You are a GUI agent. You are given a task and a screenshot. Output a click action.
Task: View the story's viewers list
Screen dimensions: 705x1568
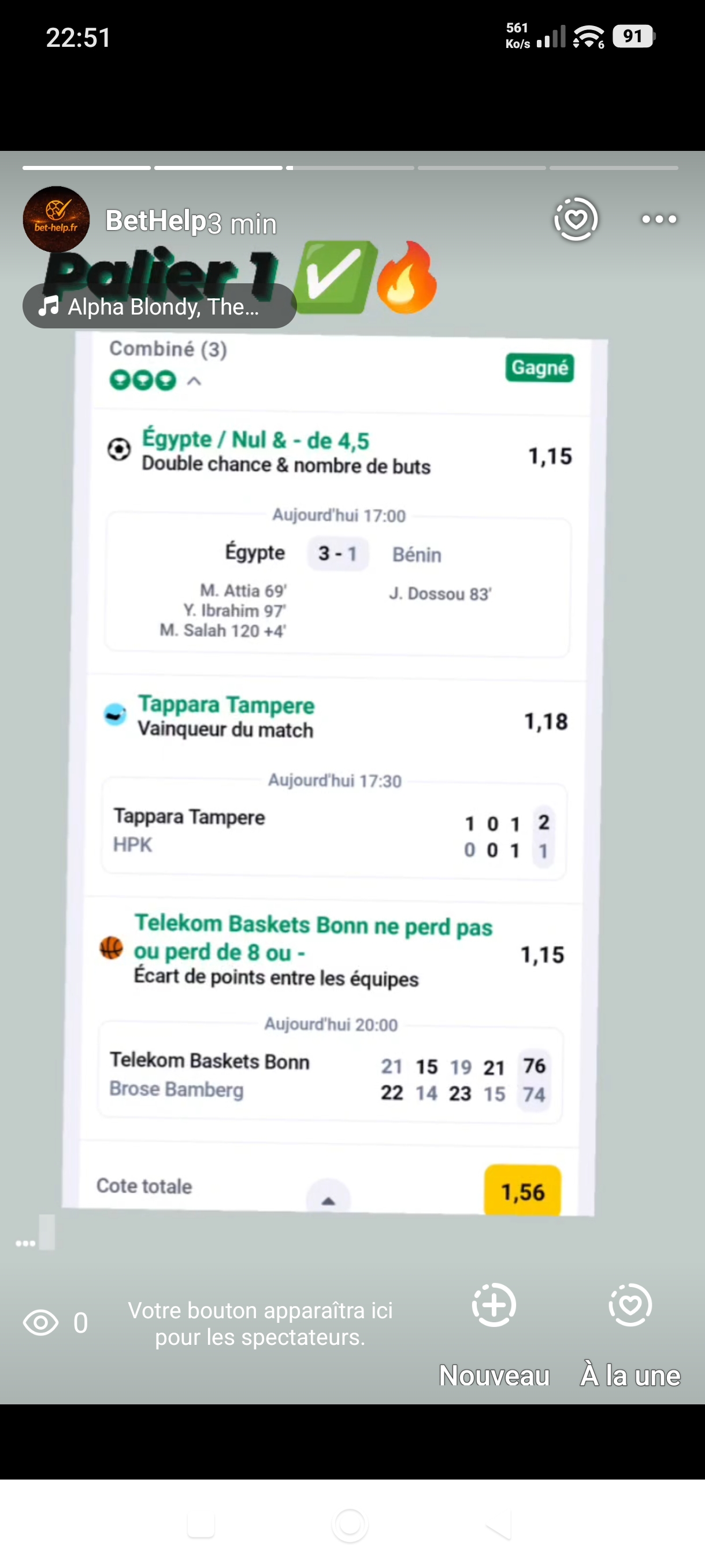55,1322
